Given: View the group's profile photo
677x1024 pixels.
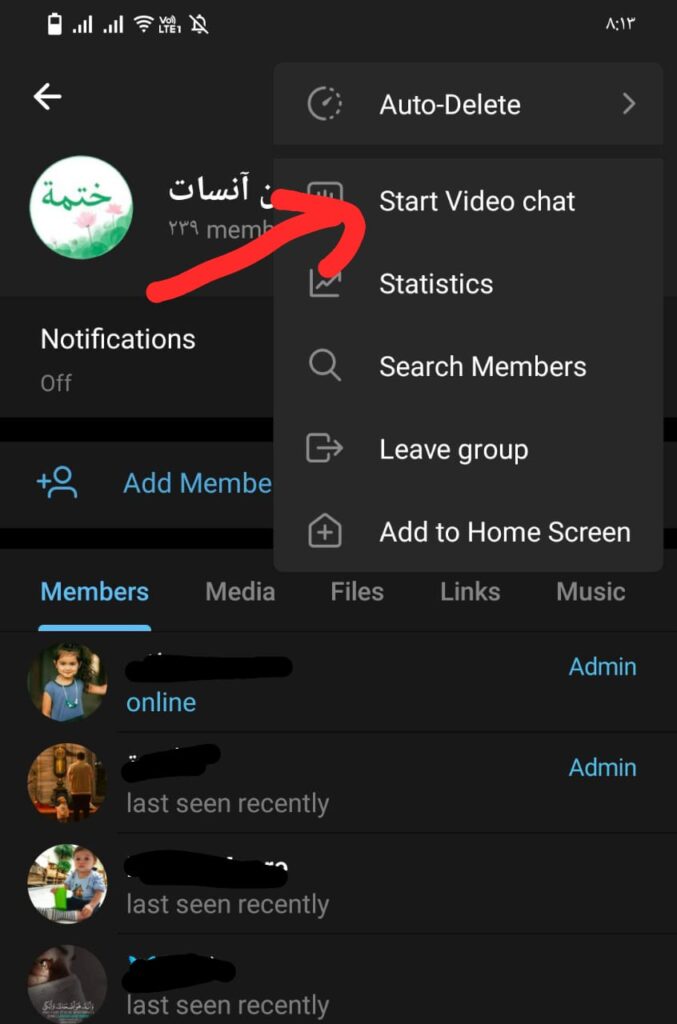Looking at the screenshot, I should click(81, 208).
